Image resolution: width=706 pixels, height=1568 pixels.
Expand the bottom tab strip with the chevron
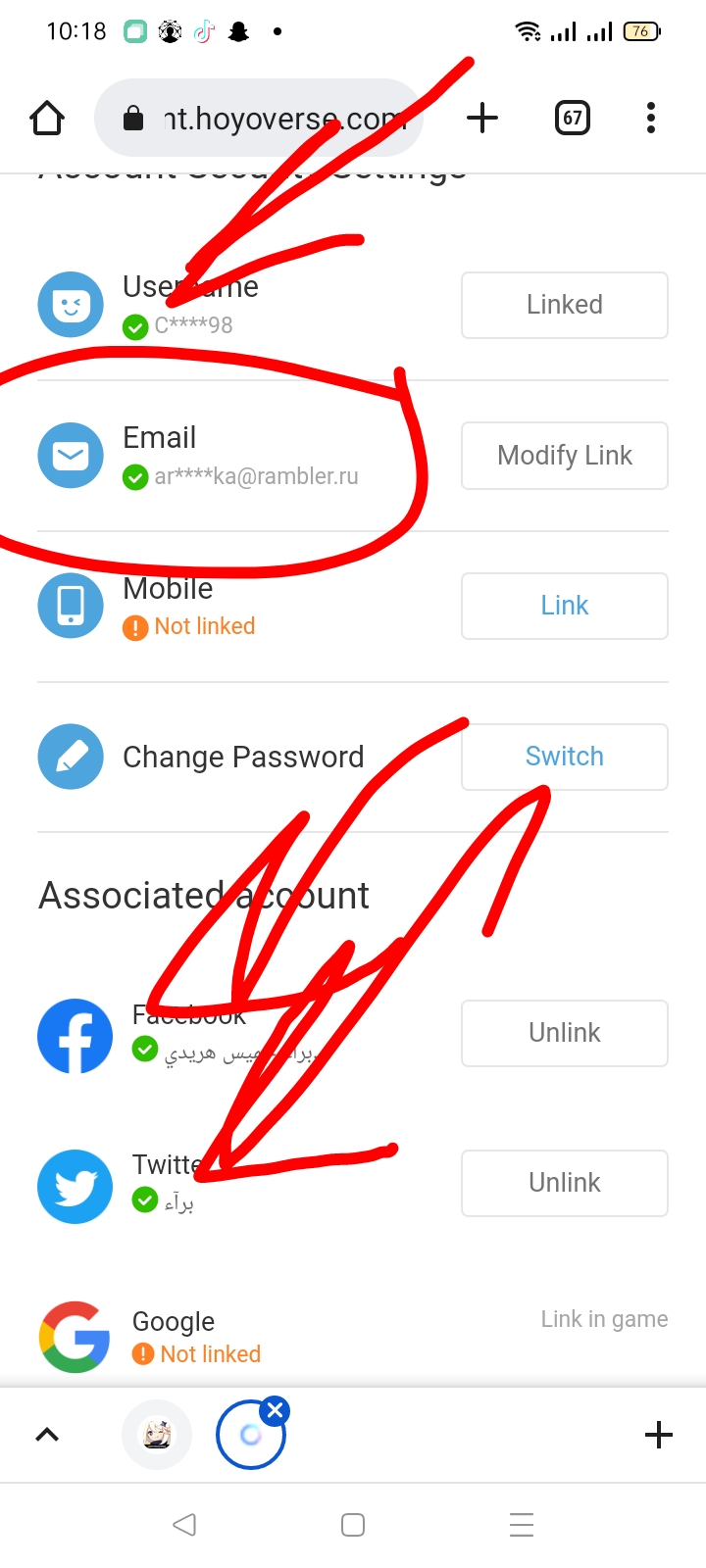click(47, 1434)
